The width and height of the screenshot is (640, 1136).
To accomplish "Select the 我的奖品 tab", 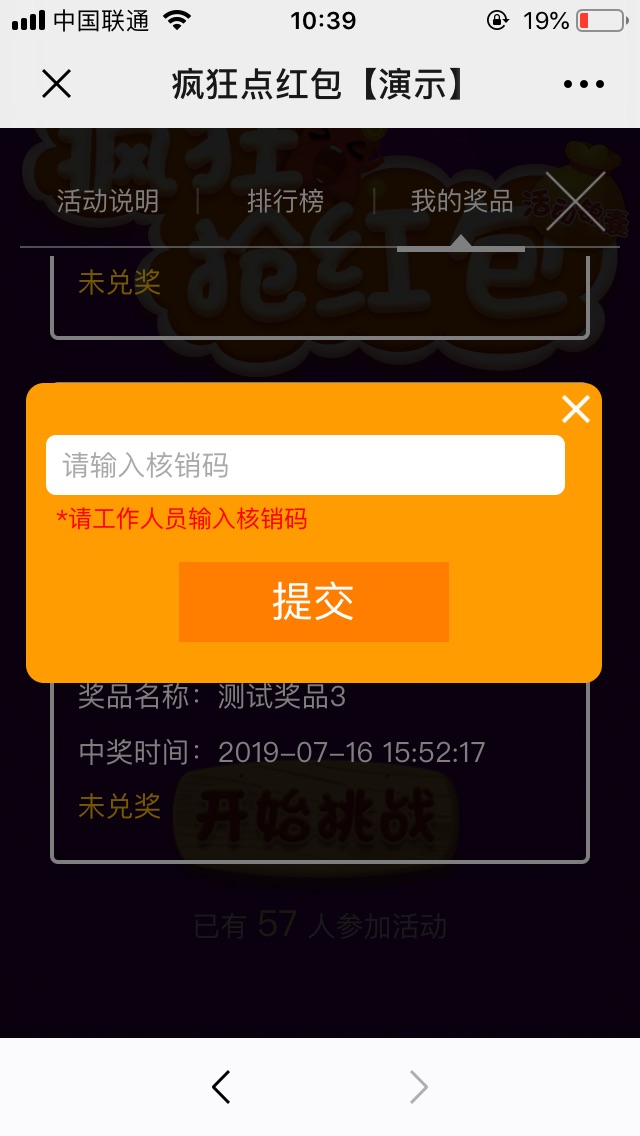I will coord(461,201).
